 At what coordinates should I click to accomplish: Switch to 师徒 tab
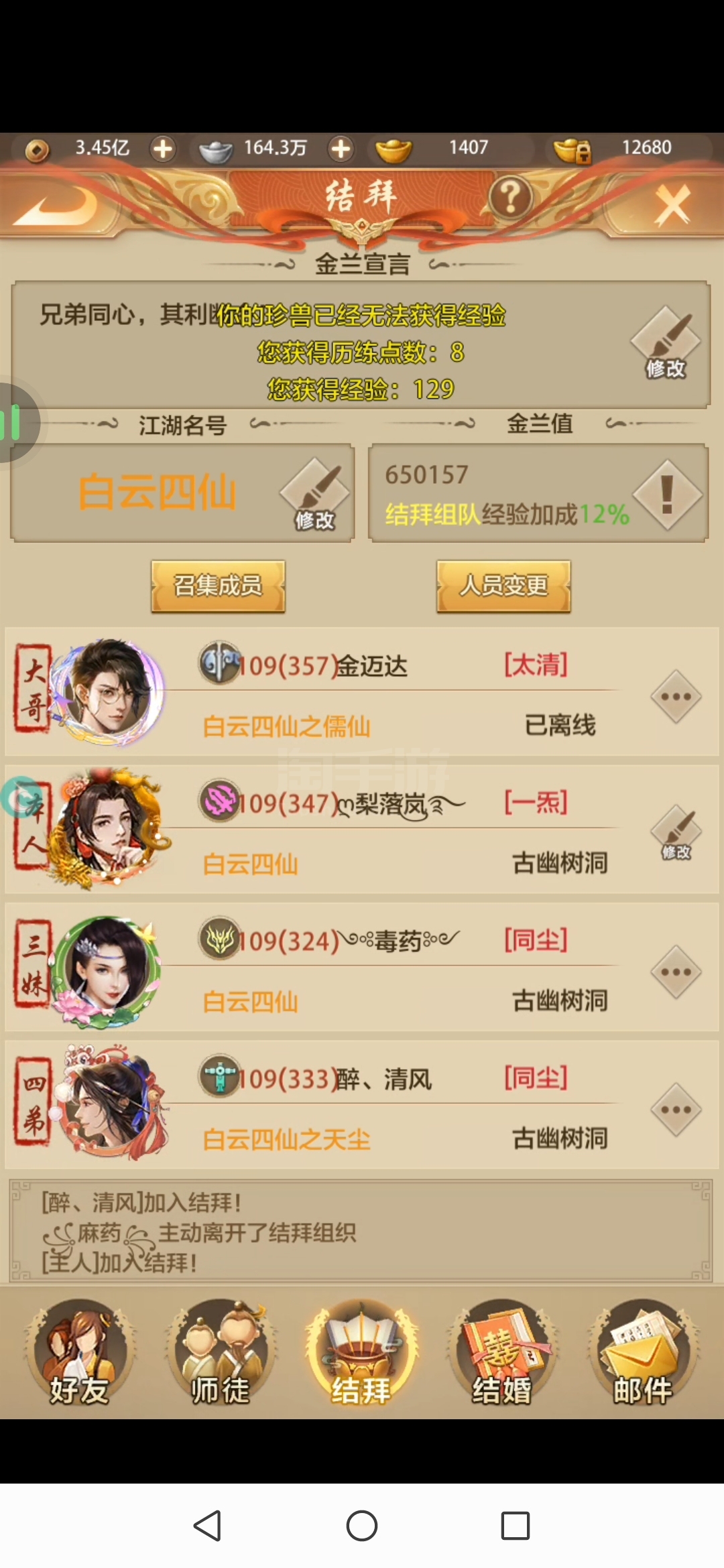click(x=221, y=1354)
